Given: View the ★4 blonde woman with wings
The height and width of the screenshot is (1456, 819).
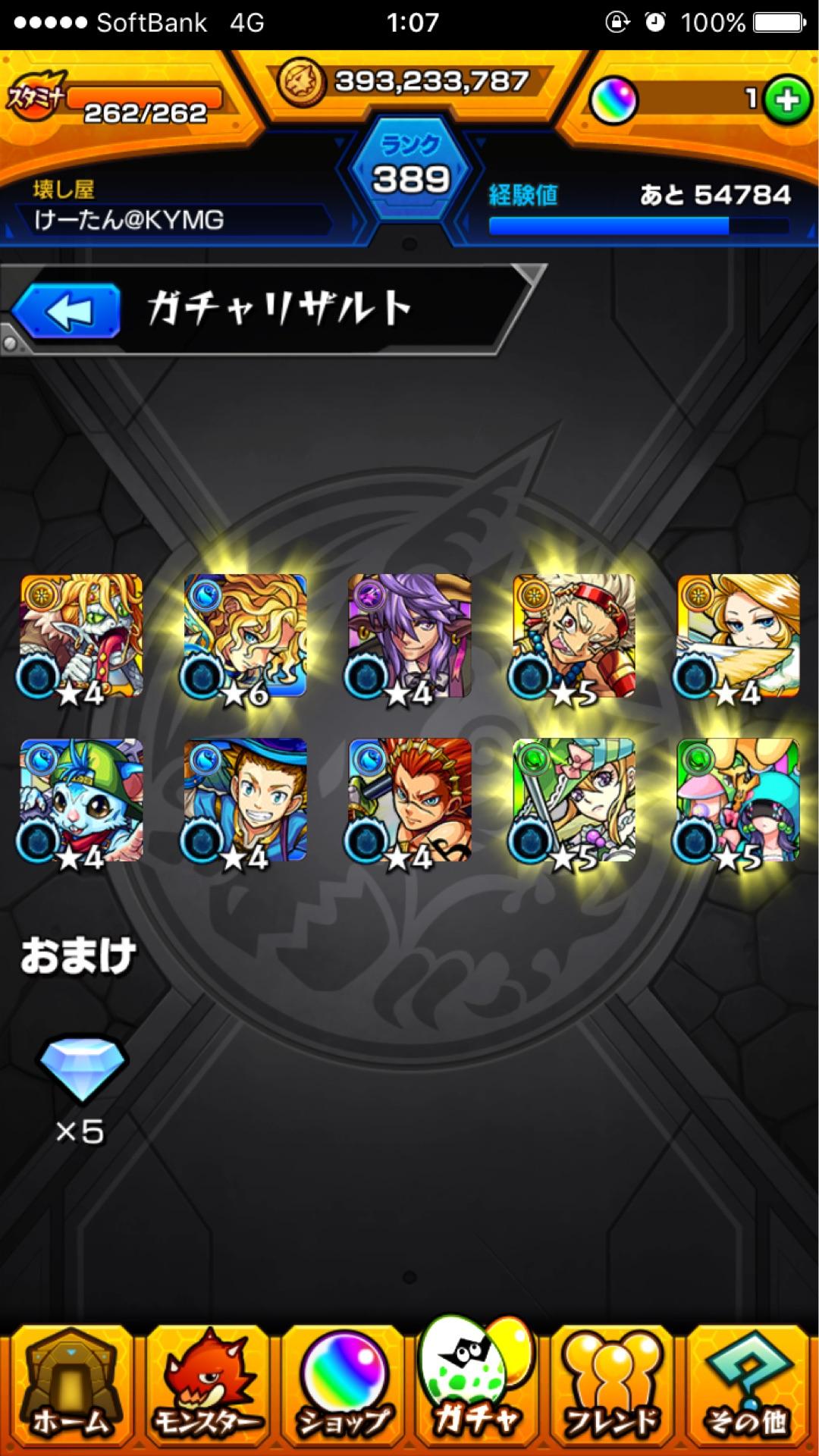Looking at the screenshot, I should coord(738,637).
